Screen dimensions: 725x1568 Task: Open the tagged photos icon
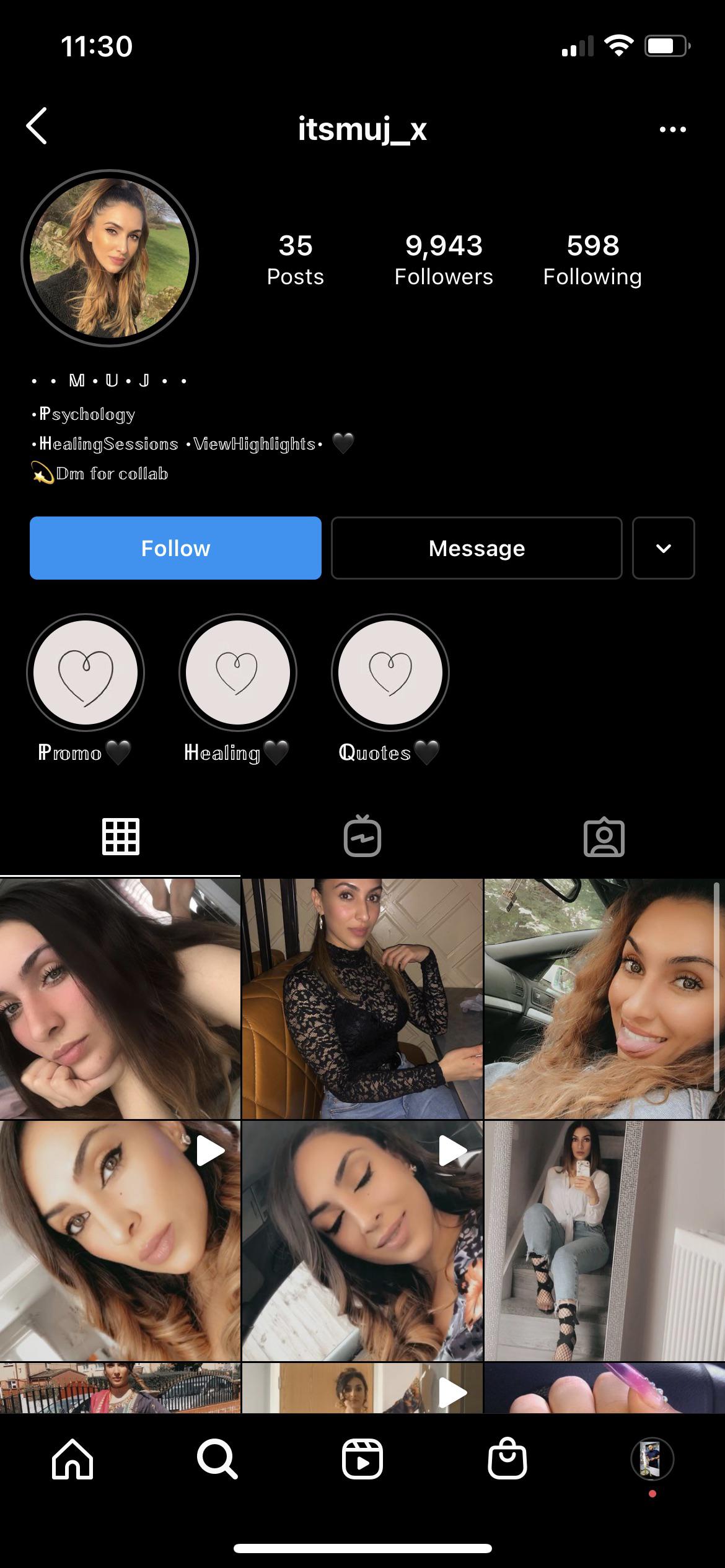(x=604, y=836)
